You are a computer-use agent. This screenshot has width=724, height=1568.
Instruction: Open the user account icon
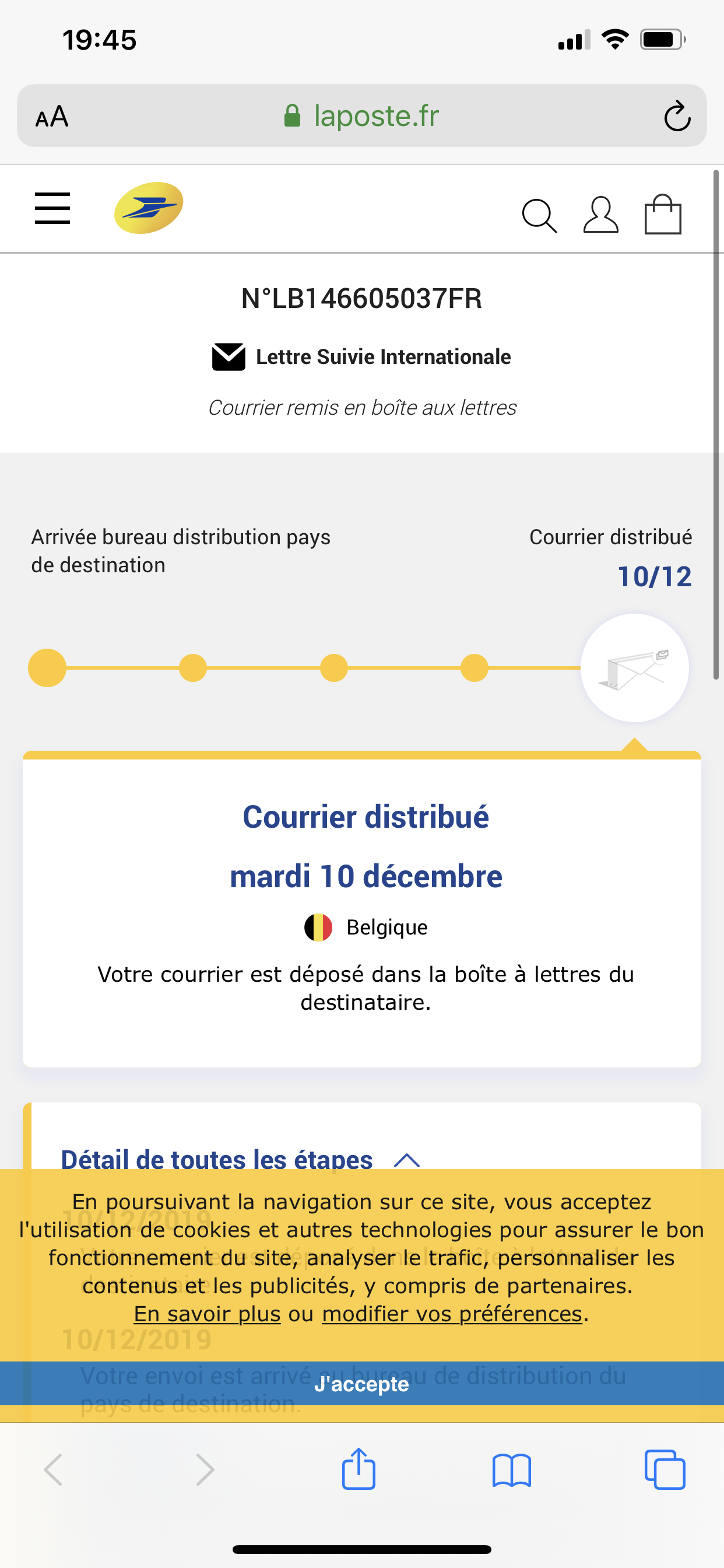600,215
